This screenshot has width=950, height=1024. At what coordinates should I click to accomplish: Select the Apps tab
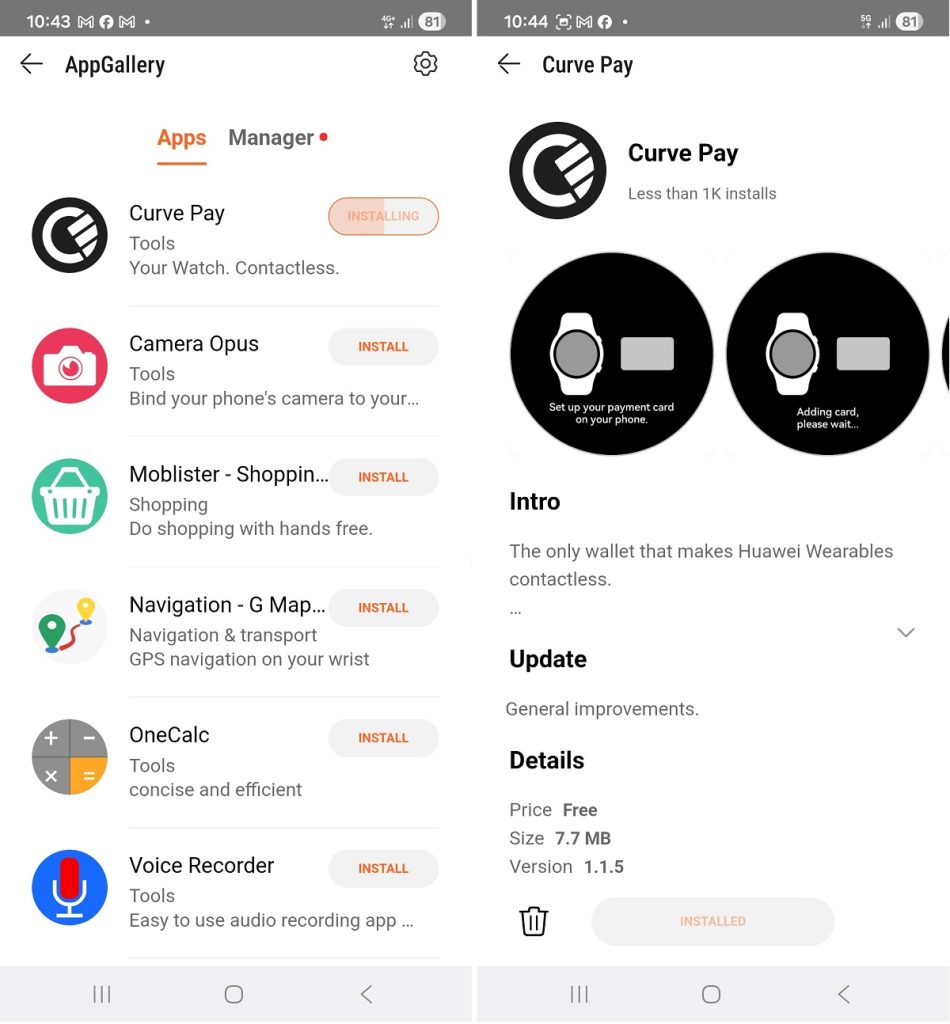point(181,138)
